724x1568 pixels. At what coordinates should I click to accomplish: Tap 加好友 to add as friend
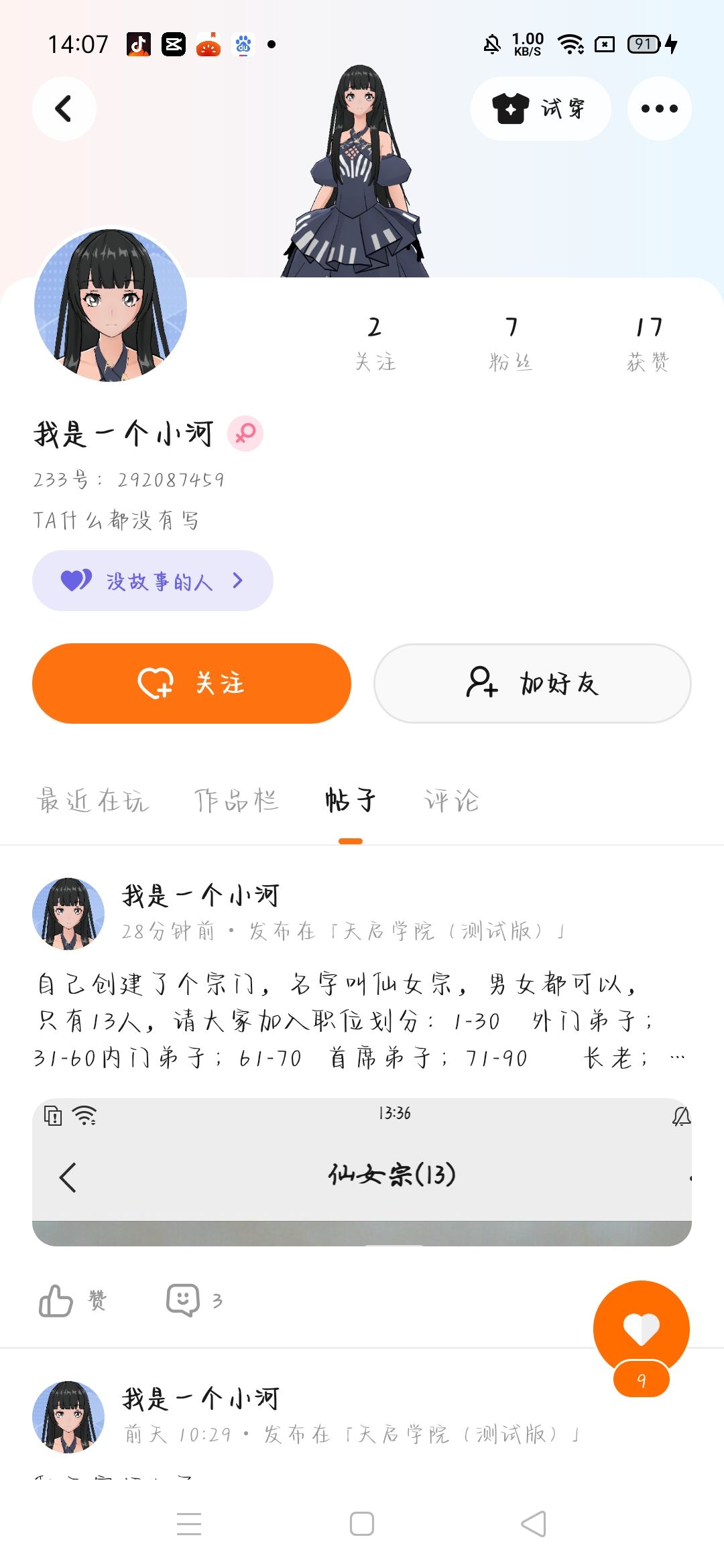click(x=532, y=683)
